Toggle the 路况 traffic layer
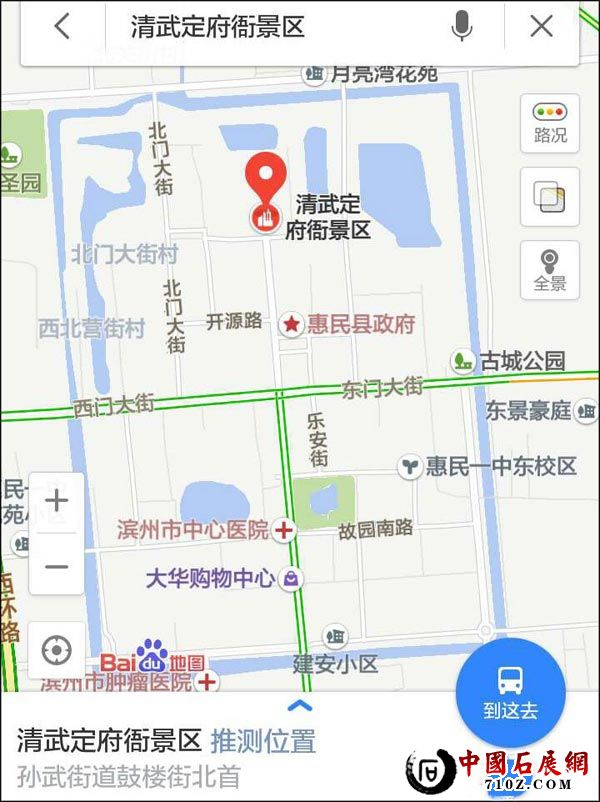 [550, 123]
